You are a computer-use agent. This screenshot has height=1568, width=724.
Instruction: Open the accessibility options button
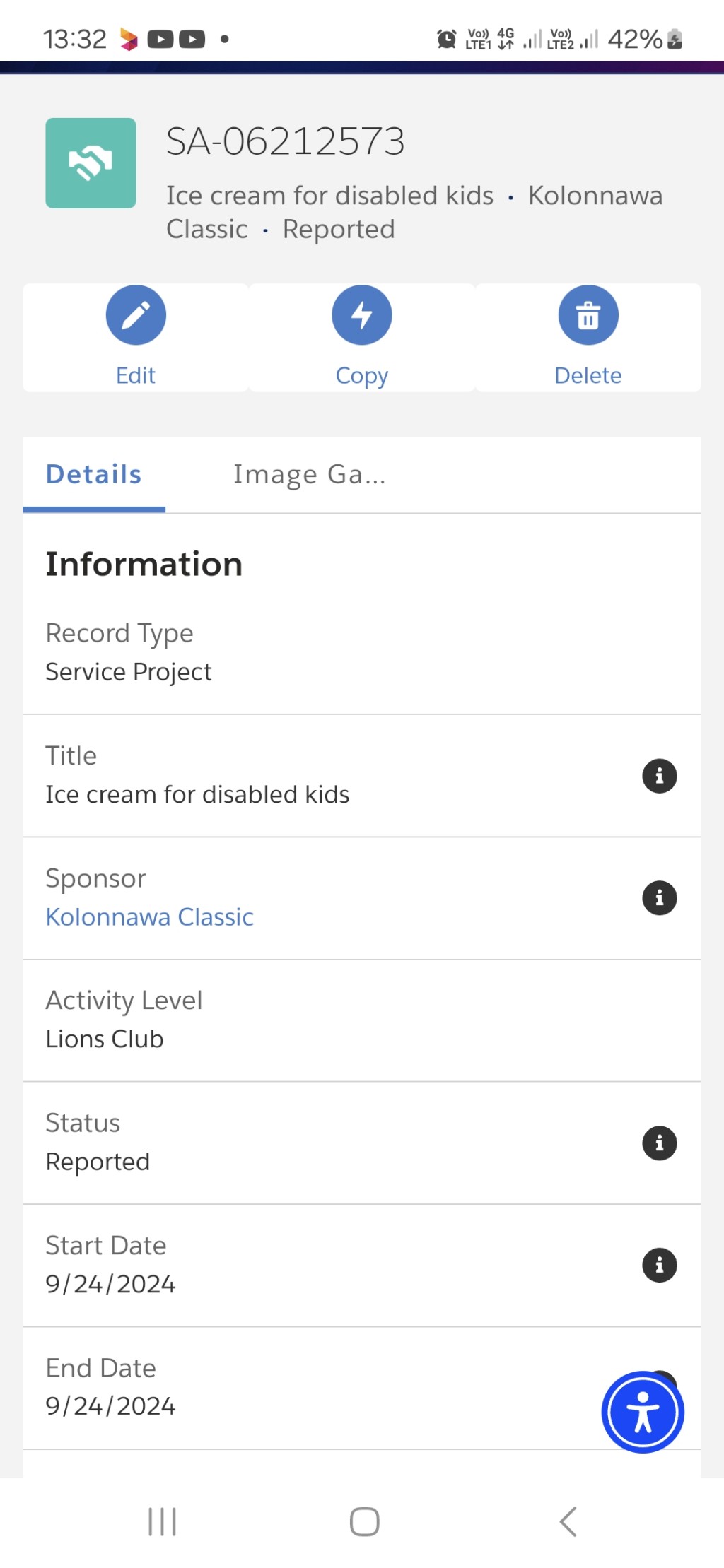tap(643, 1412)
